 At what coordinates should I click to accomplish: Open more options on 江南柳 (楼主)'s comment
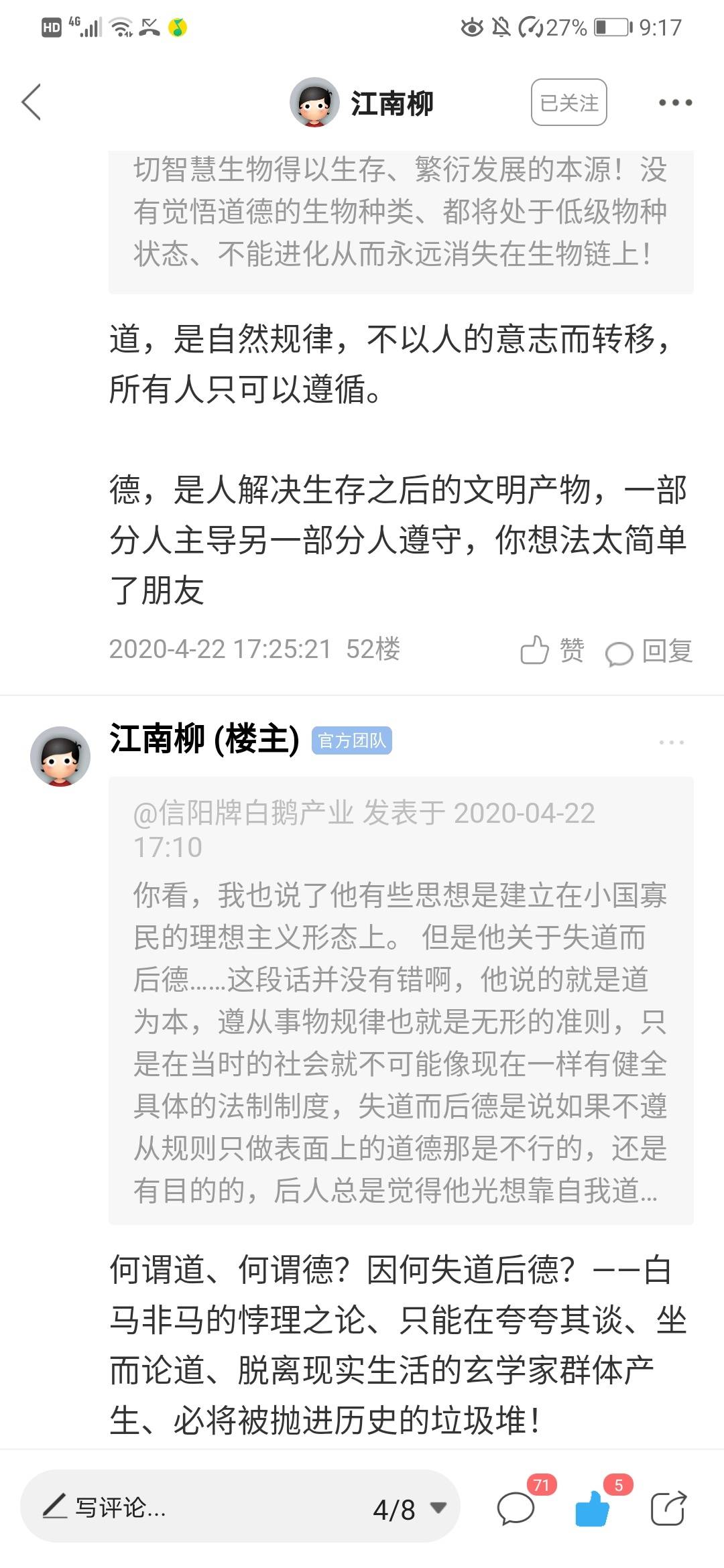pyautogui.click(x=671, y=742)
